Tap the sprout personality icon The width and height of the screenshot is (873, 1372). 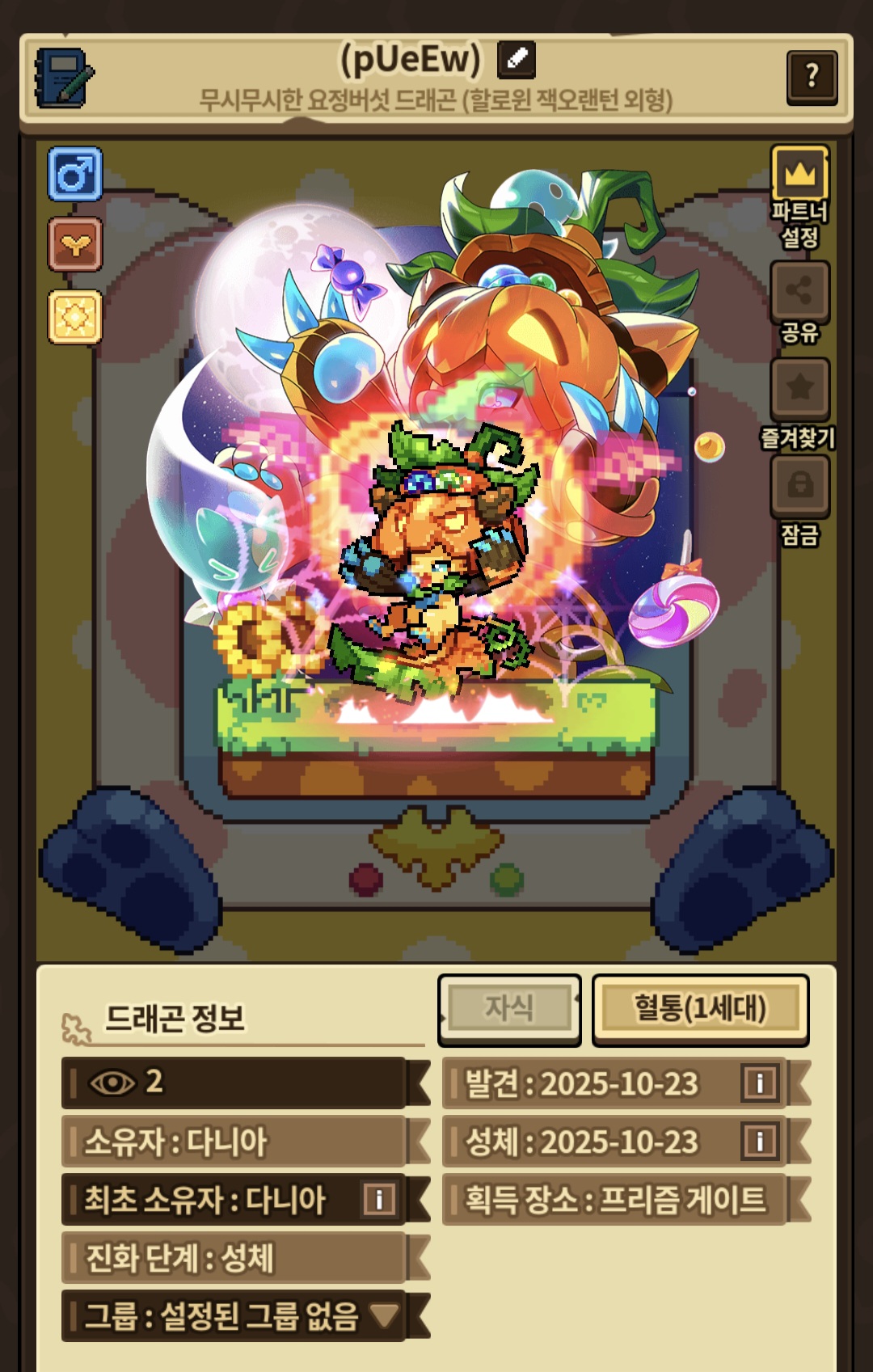pos(75,244)
